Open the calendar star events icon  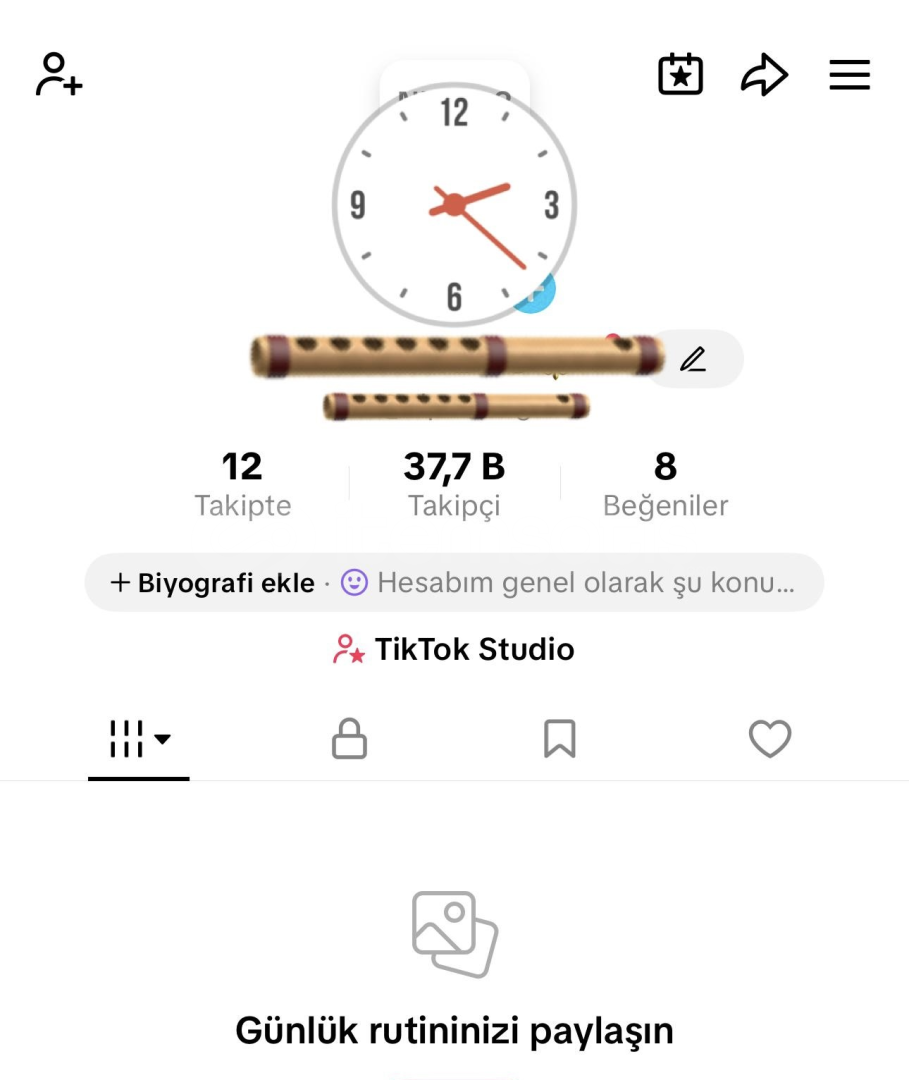(680, 75)
